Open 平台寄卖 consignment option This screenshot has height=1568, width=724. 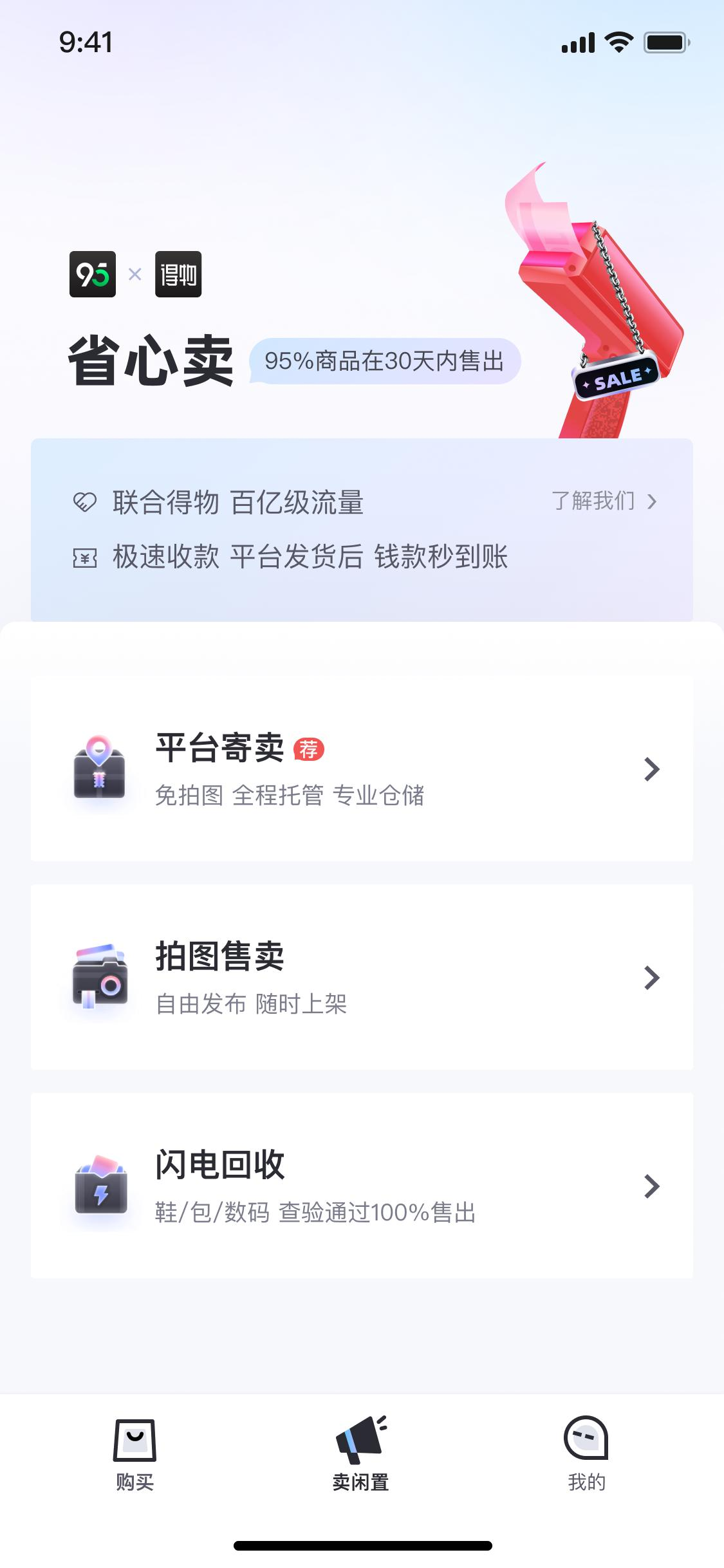point(362,769)
